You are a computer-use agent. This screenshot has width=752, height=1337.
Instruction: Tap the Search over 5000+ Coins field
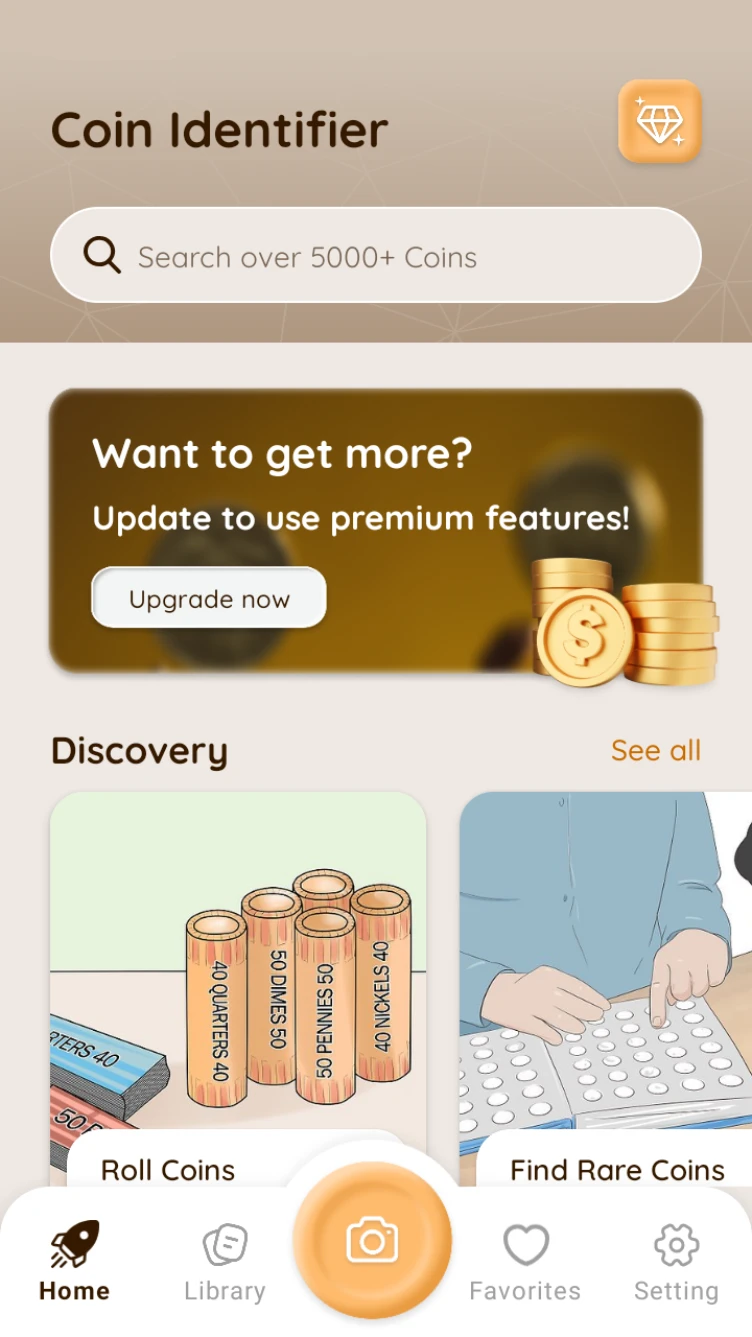coord(375,256)
